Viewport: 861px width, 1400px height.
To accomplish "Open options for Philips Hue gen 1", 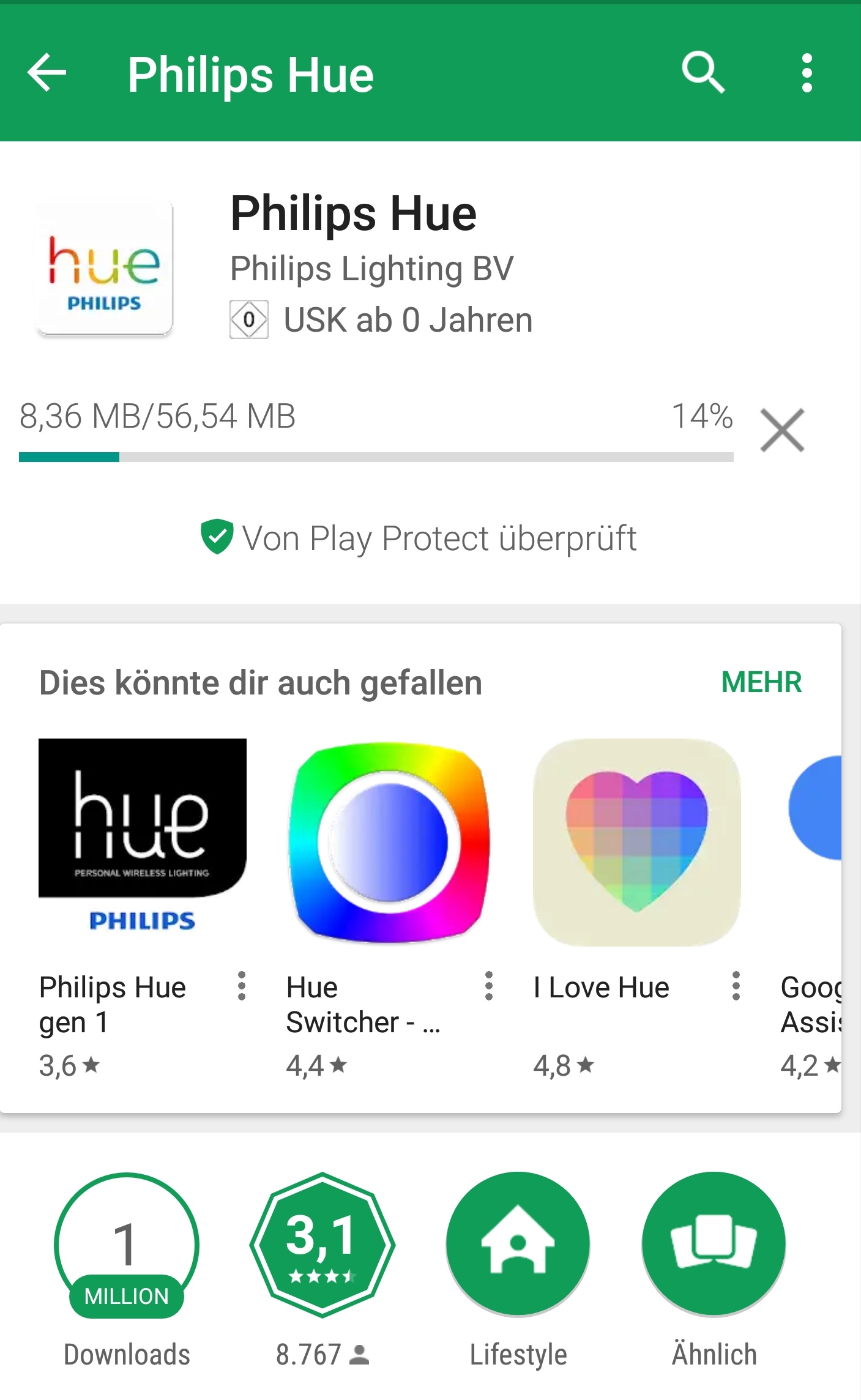I will [242, 986].
